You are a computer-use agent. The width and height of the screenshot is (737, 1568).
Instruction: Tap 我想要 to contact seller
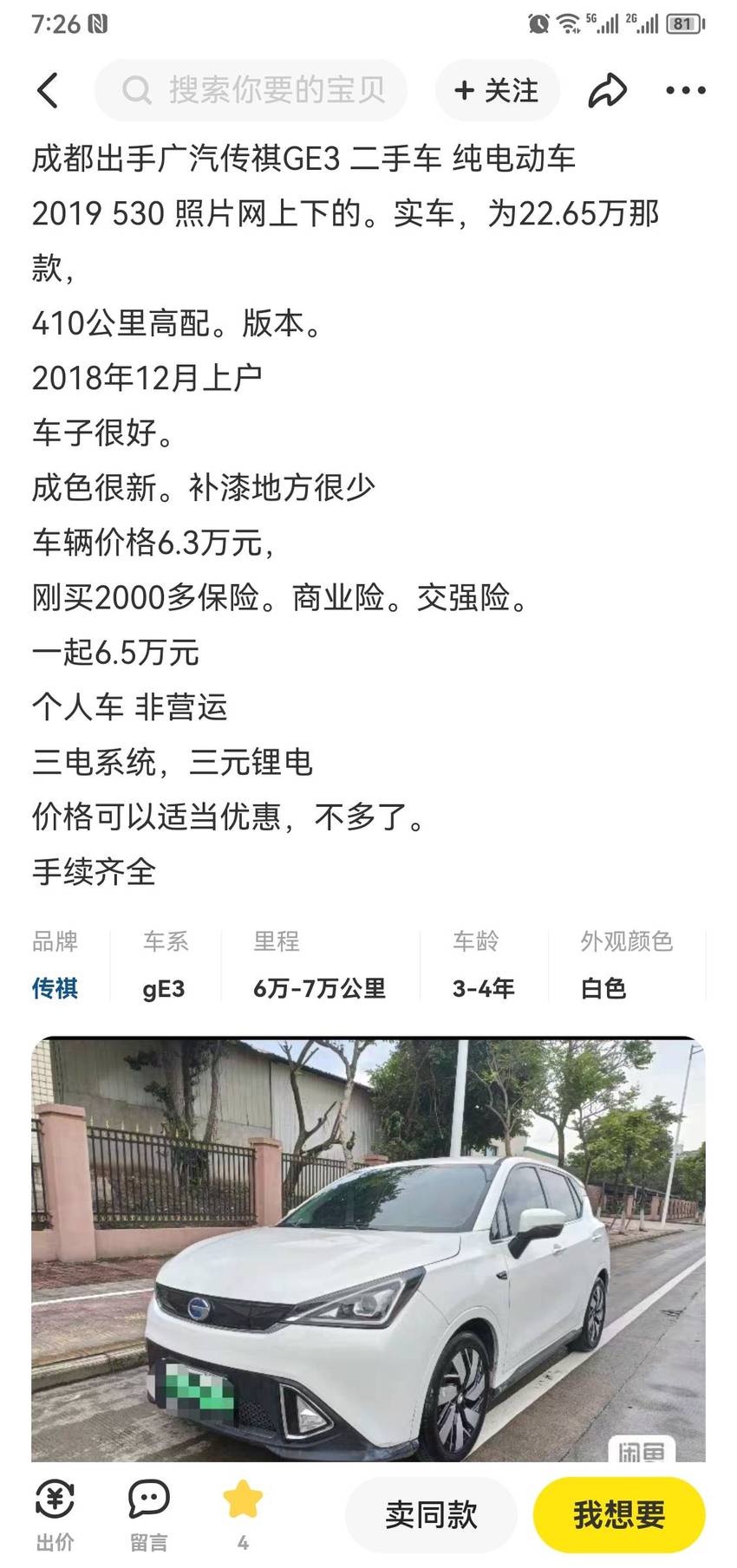click(619, 1515)
